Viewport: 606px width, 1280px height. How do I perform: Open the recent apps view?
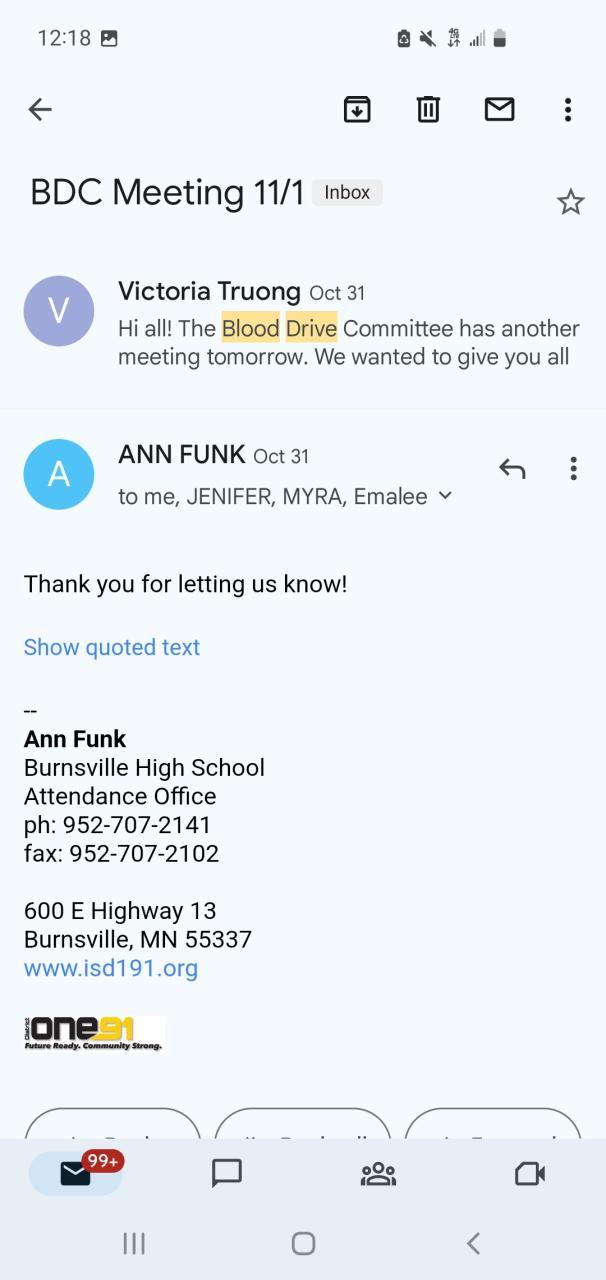[134, 1243]
